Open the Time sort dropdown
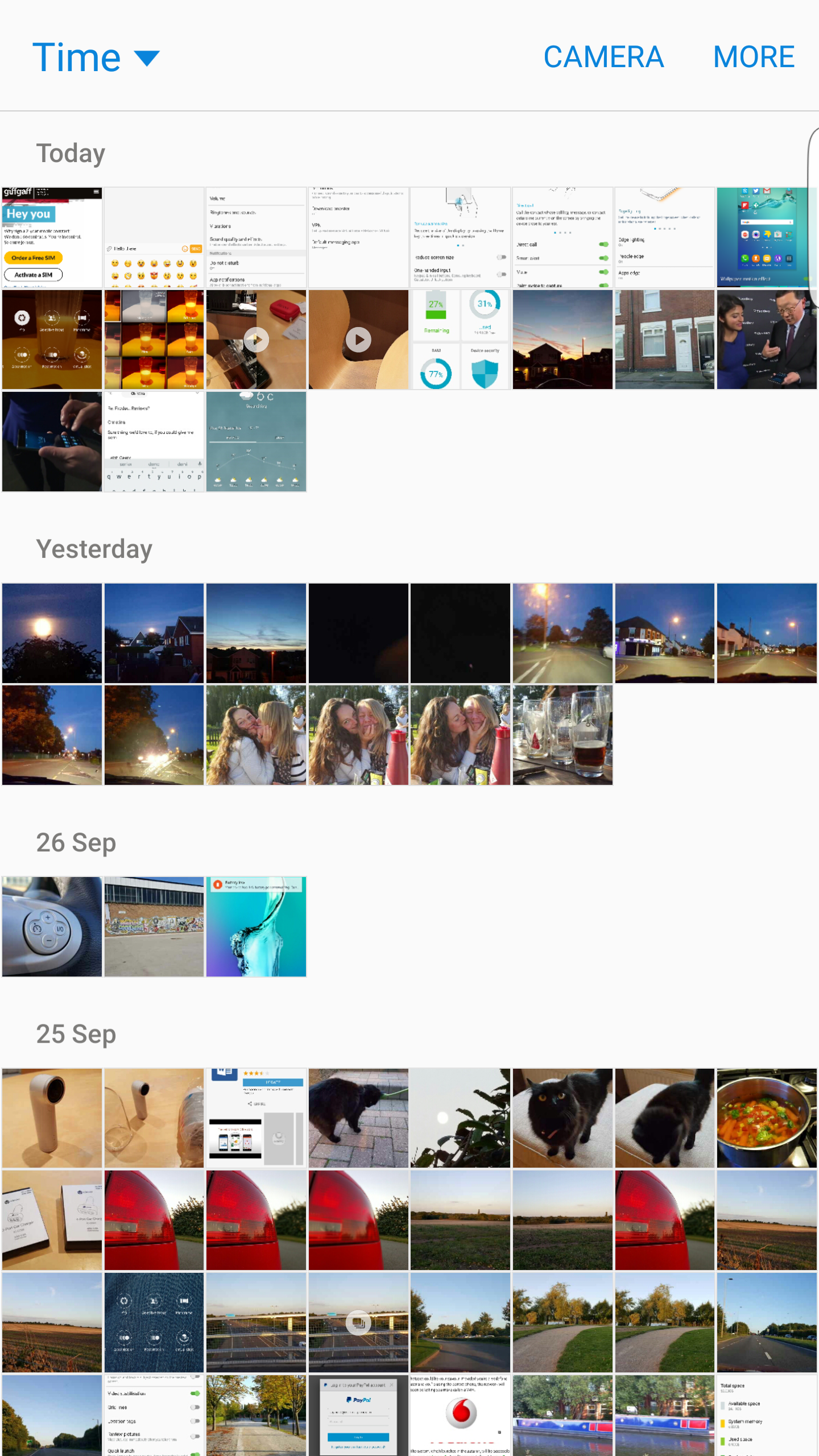This screenshot has height=1456, width=819. point(96,57)
